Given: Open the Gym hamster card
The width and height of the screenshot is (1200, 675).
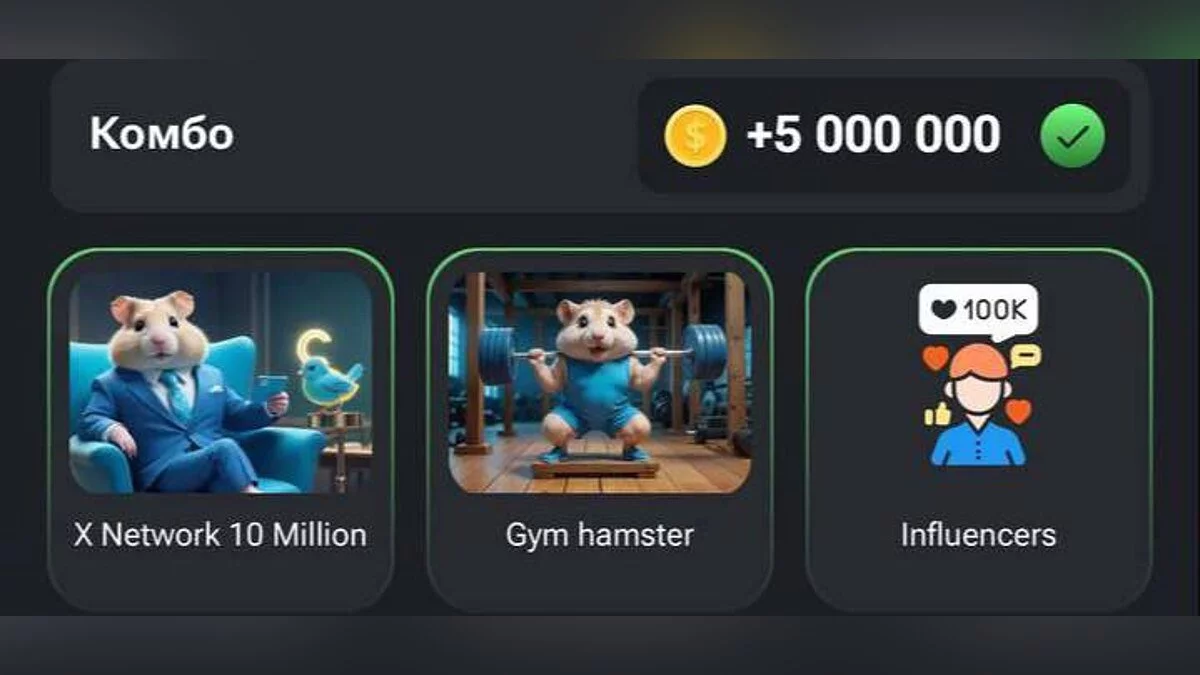Looking at the screenshot, I should coord(599,430).
